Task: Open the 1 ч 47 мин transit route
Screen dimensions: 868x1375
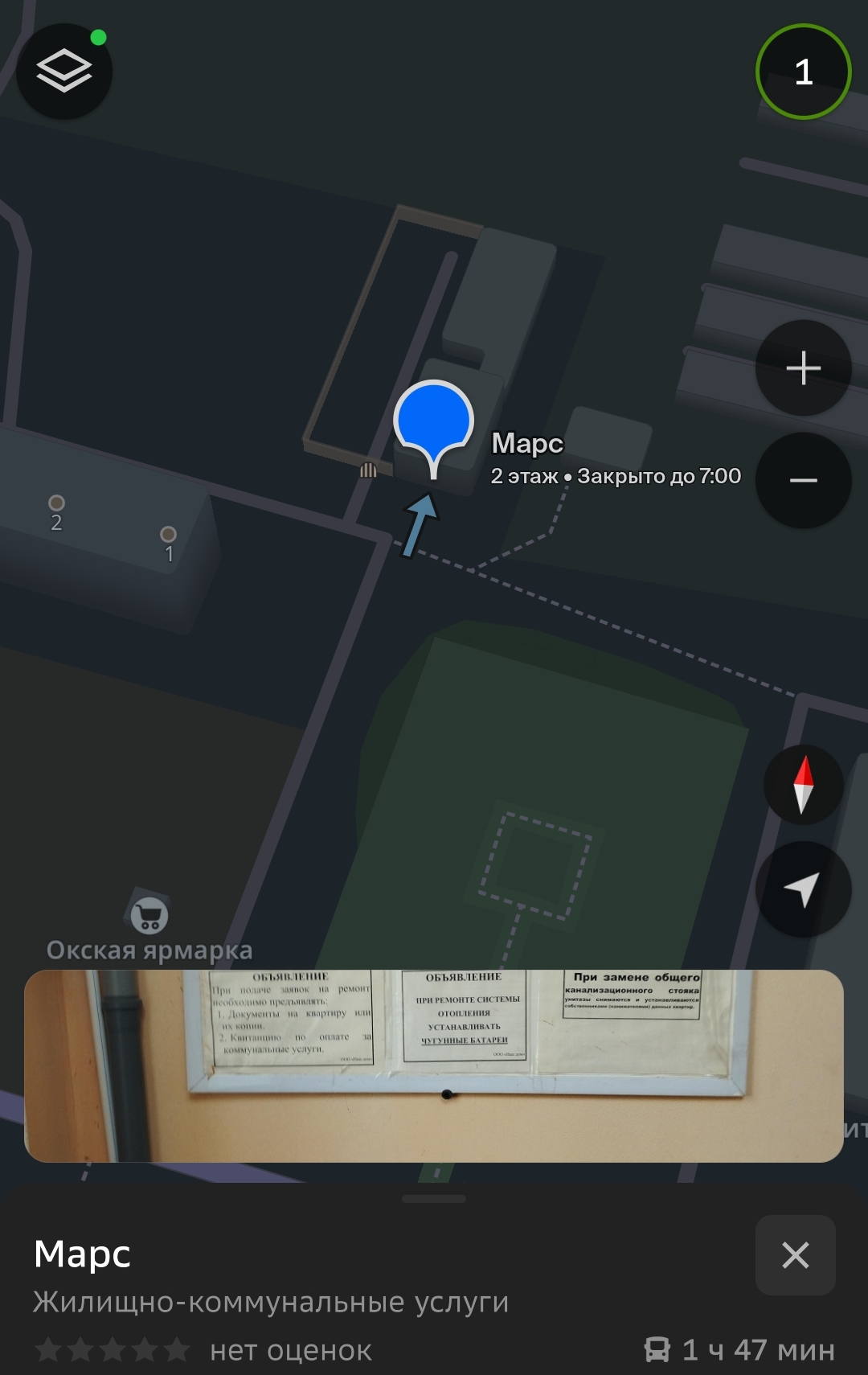Action: point(739,1350)
